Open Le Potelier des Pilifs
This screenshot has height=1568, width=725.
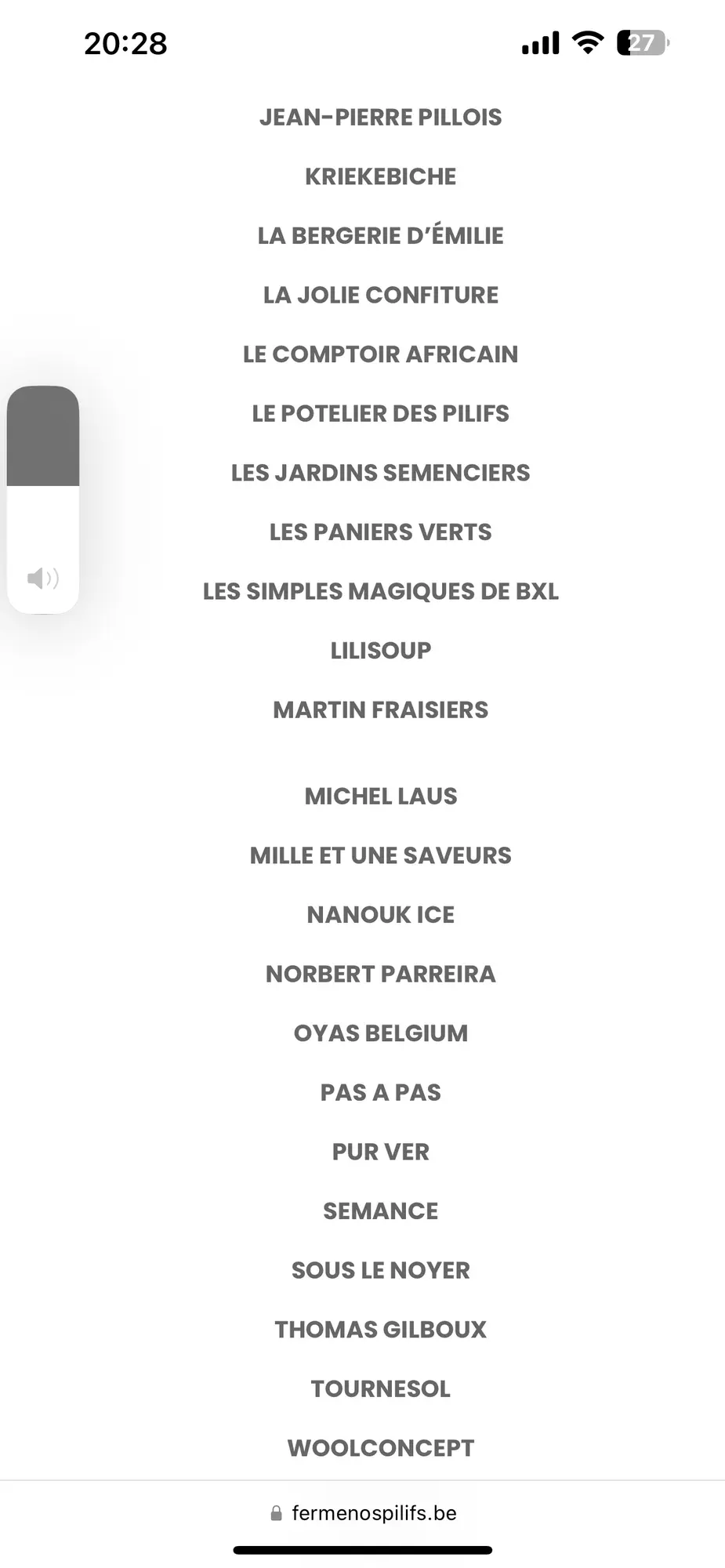pyautogui.click(x=380, y=413)
